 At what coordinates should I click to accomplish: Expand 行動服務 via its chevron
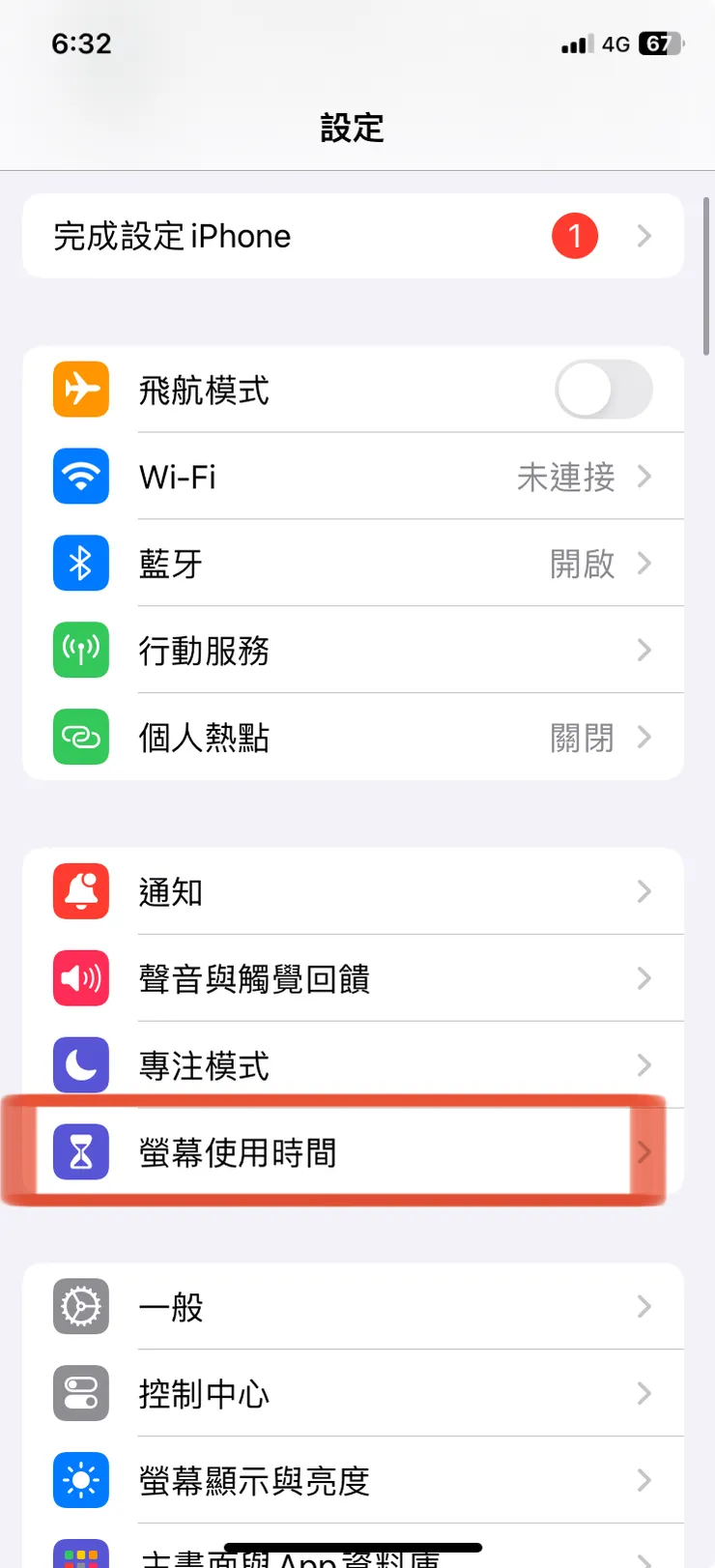click(x=644, y=650)
